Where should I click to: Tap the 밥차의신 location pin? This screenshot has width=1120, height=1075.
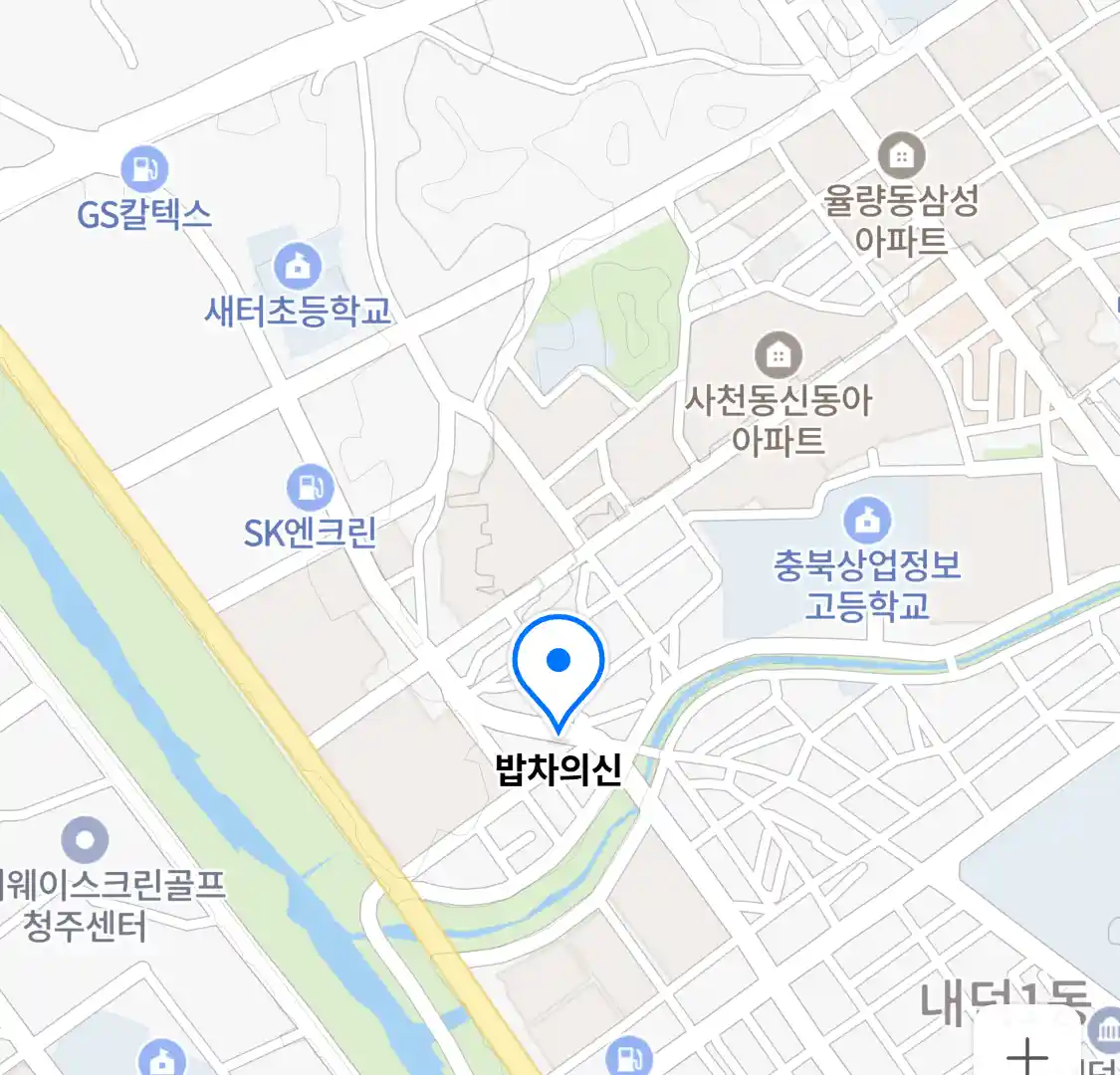point(559,661)
